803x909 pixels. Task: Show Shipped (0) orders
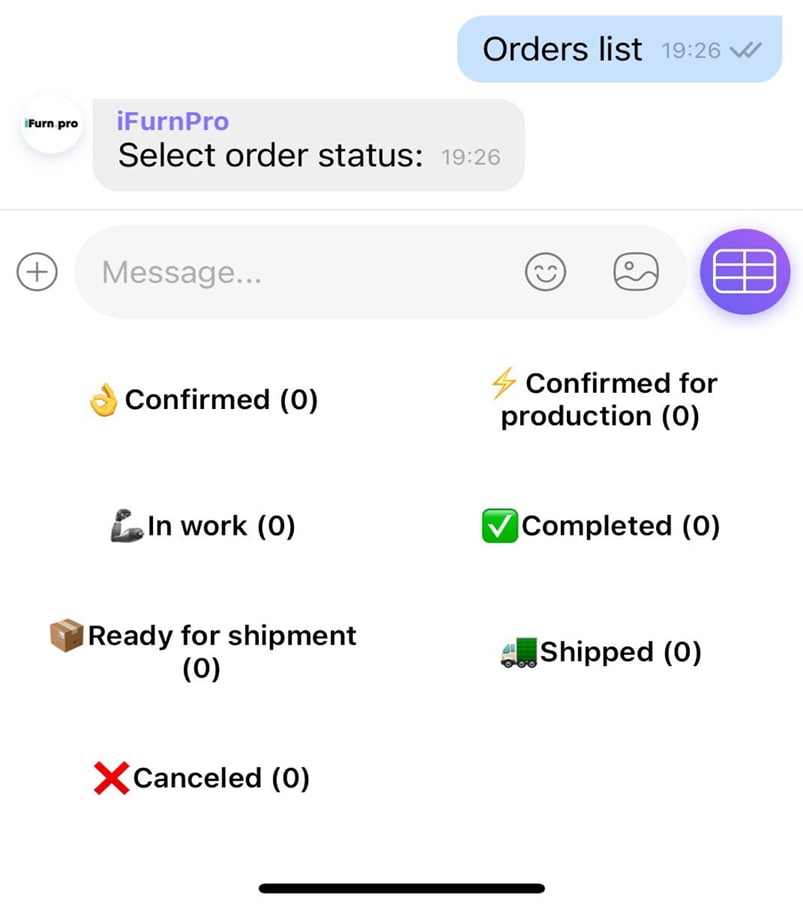click(601, 652)
